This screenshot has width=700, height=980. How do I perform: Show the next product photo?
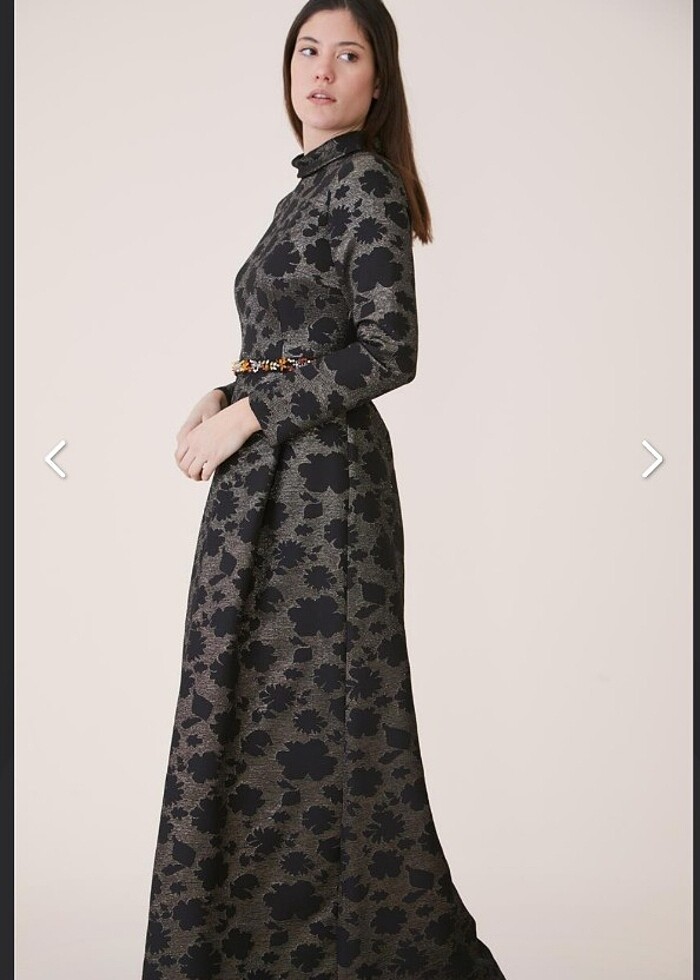click(652, 459)
